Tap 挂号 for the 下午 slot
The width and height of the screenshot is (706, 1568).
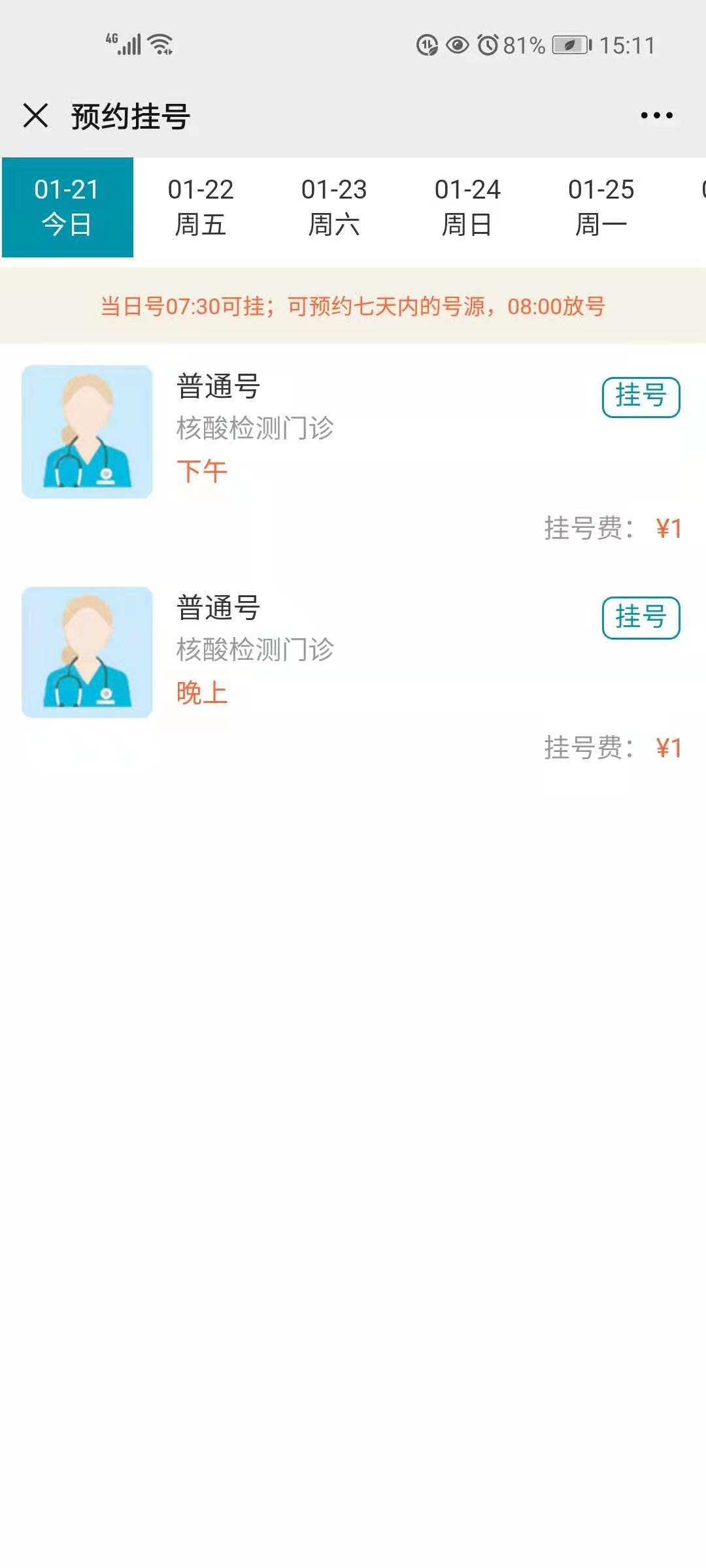coord(641,397)
